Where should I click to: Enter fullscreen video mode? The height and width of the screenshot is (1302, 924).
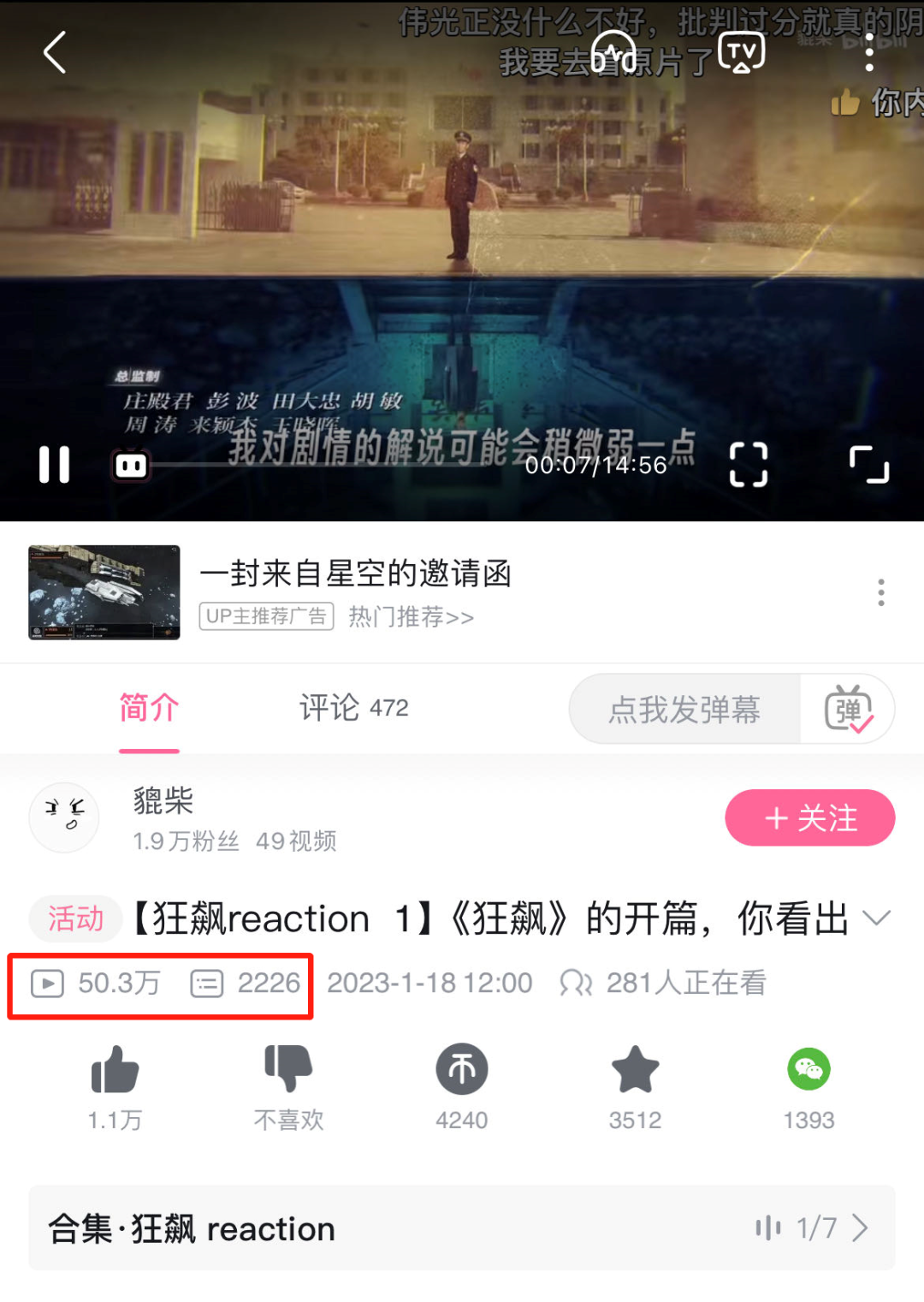click(x=869, y=465)
